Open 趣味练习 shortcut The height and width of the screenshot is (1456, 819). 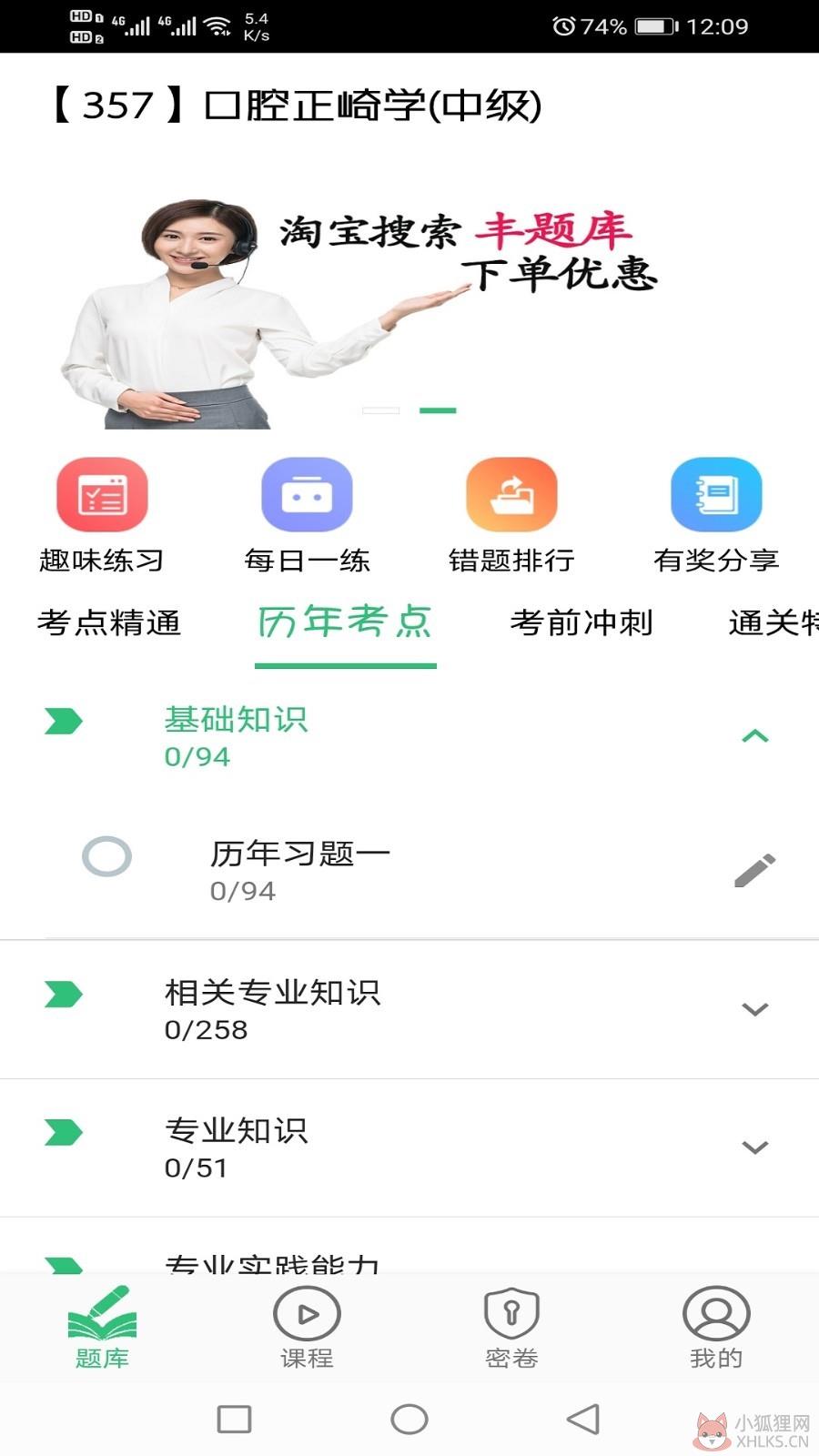click(x=102, y=515)
